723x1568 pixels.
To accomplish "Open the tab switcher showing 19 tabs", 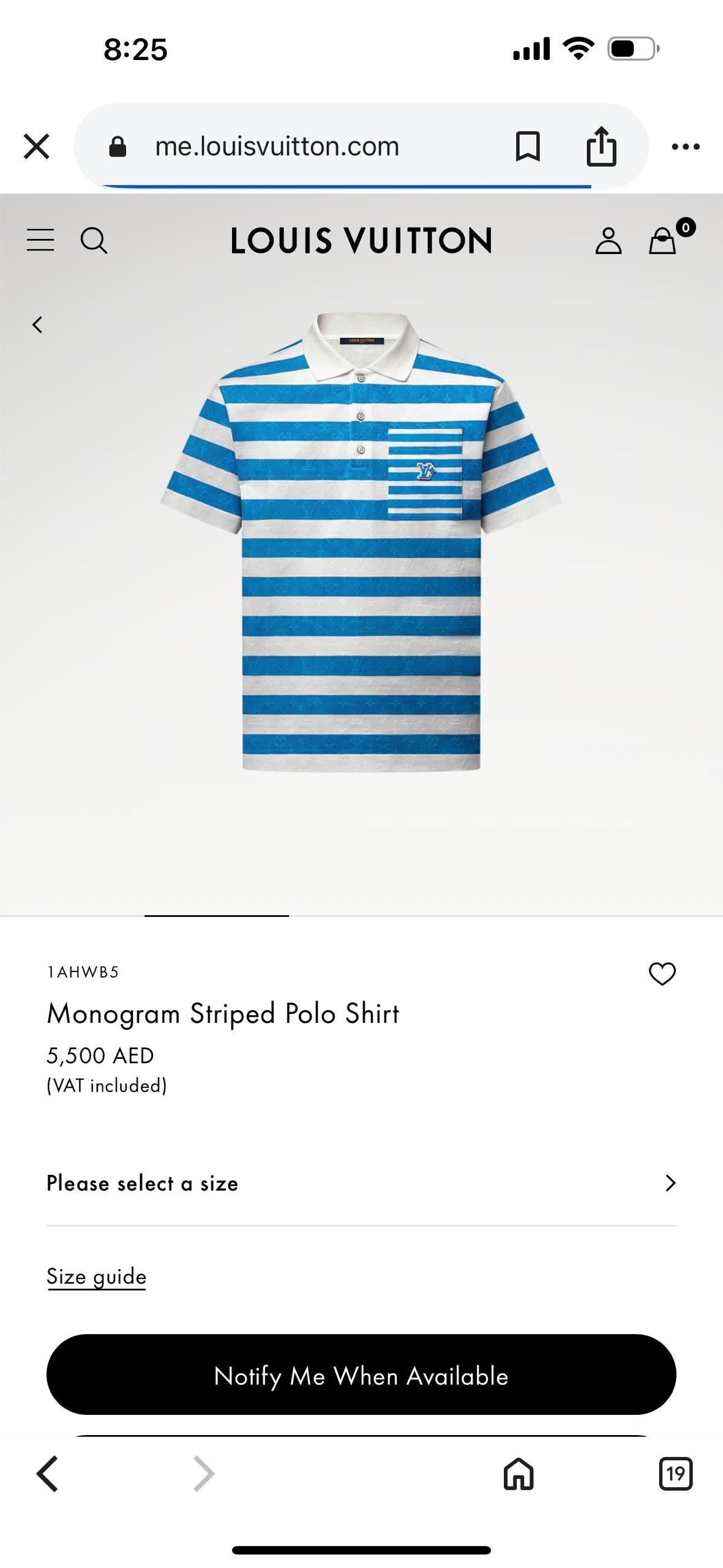I will pos(675,1474).
